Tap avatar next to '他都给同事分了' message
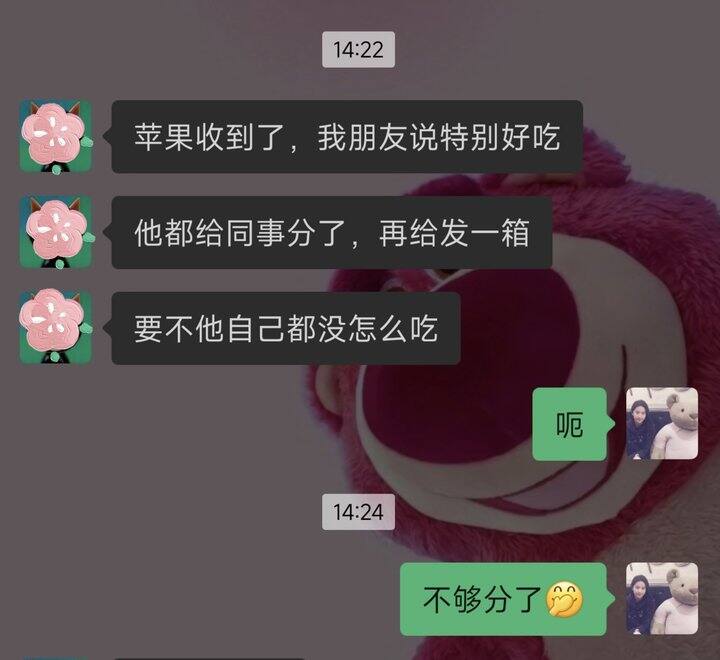The image size is (720, 660). [56, 232]
